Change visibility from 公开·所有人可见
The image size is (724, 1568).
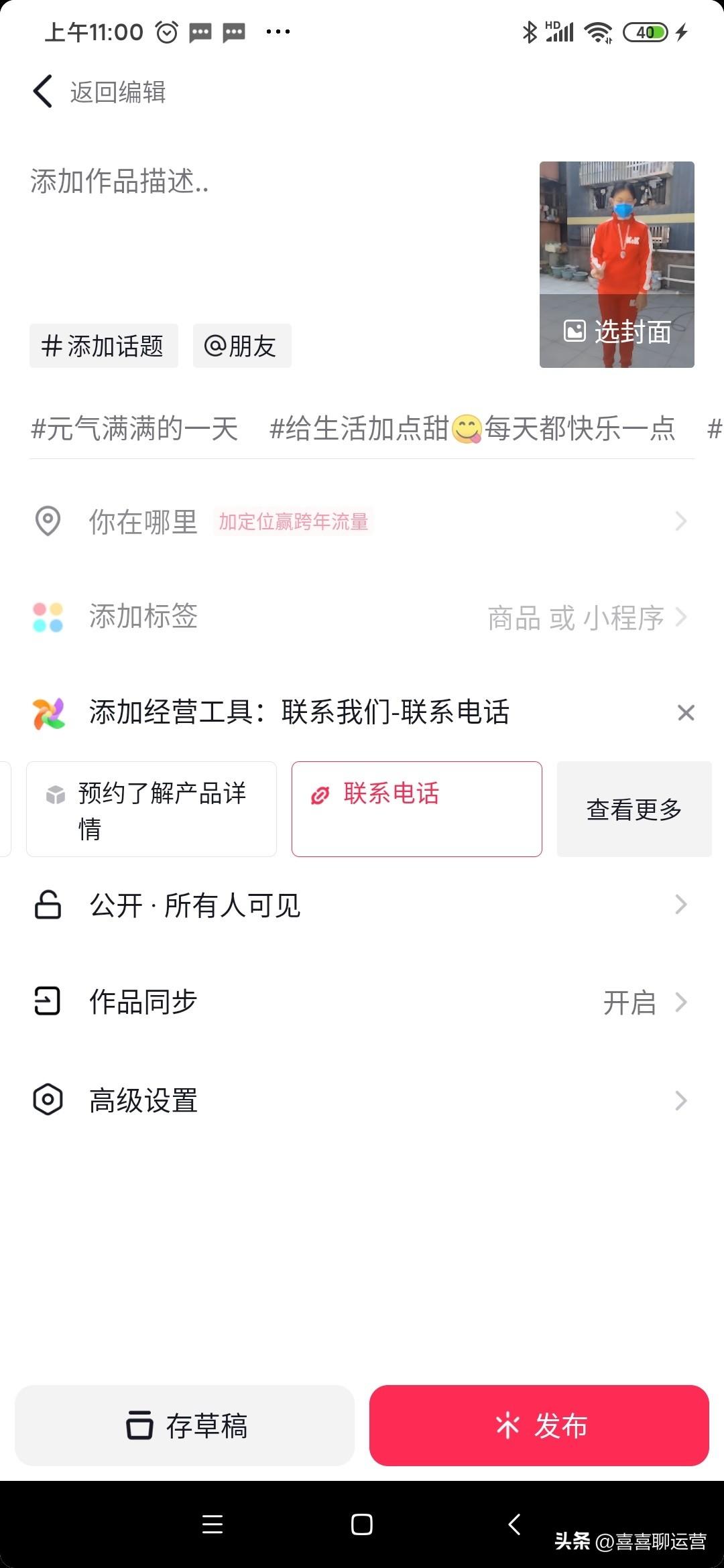362,905
